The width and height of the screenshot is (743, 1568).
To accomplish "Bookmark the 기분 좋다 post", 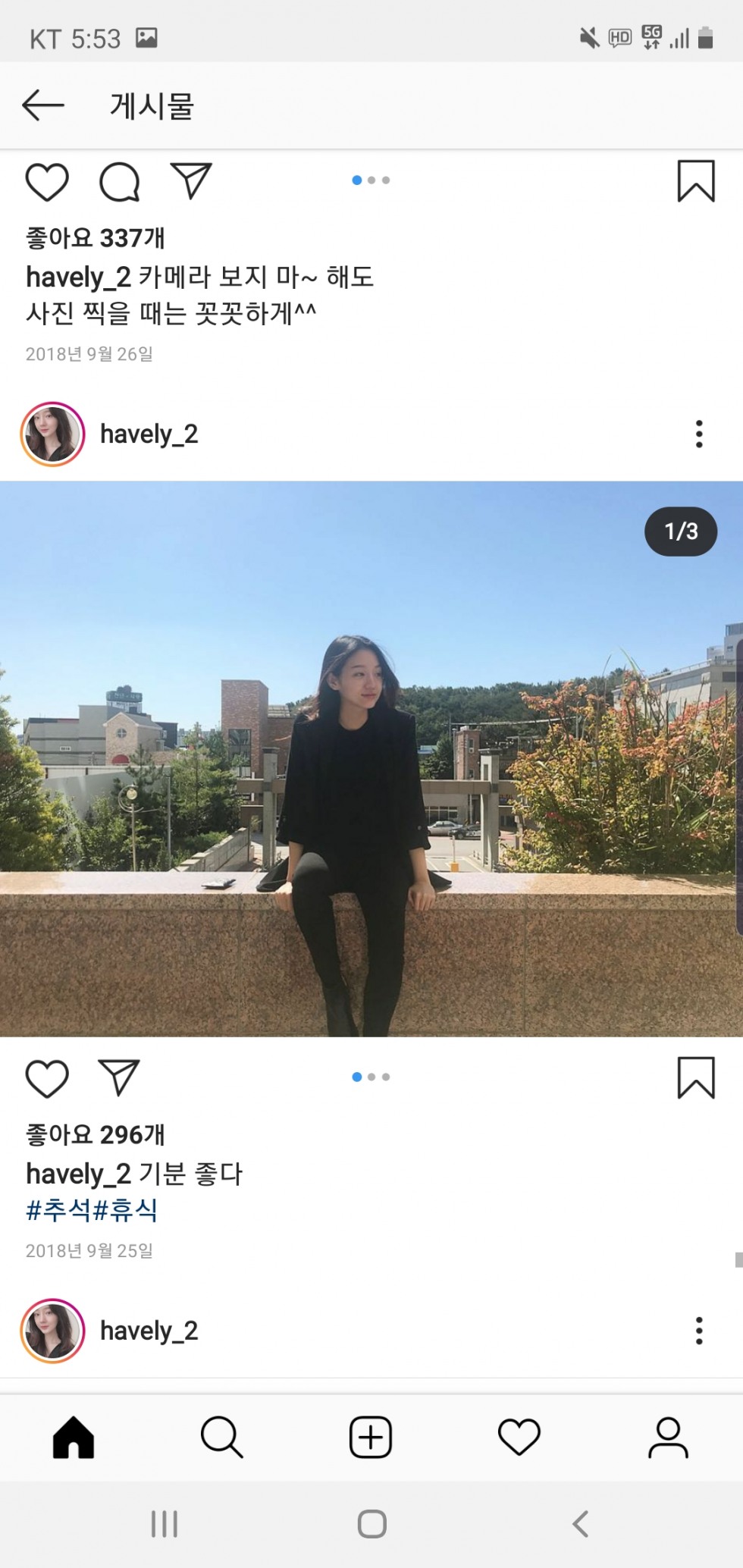I will 696,1077.
